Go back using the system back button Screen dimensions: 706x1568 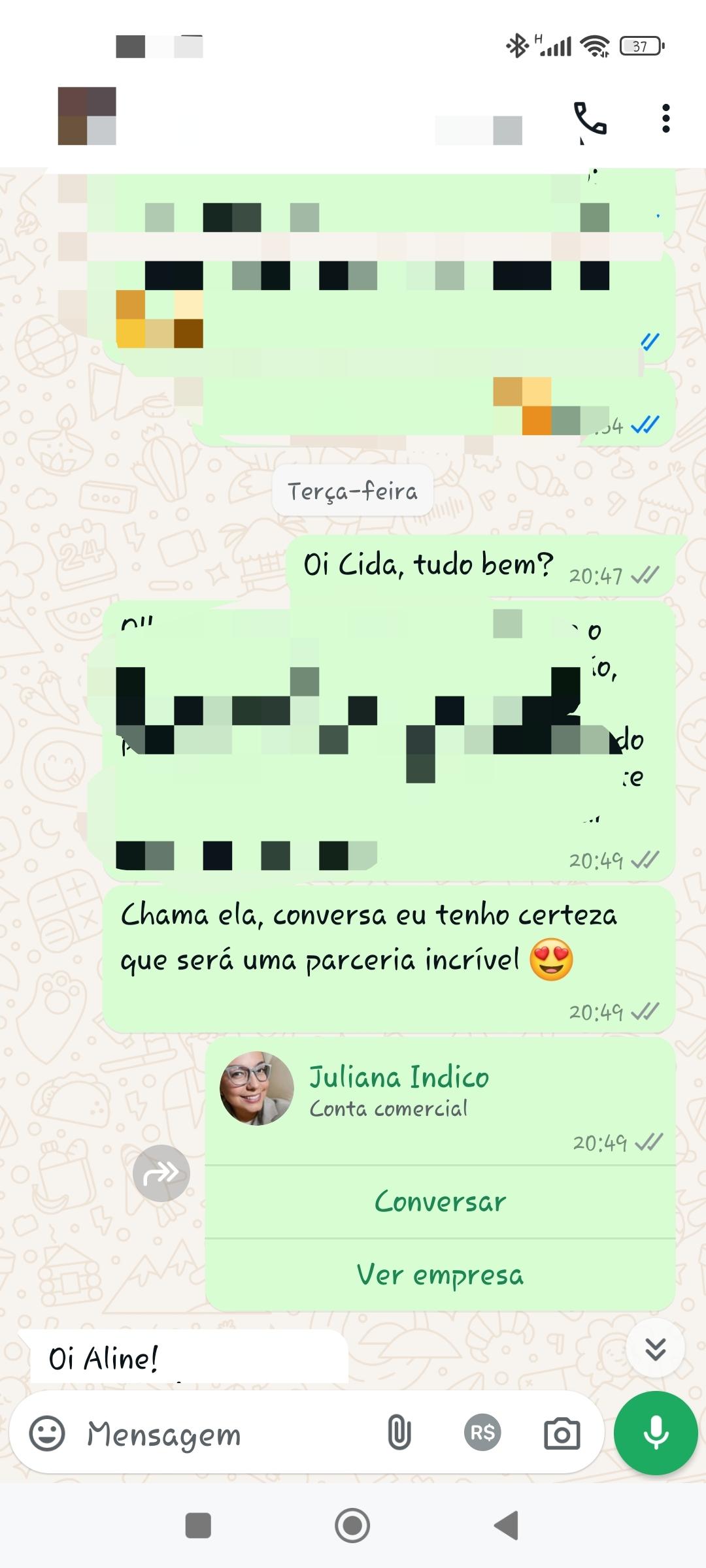506,1526
